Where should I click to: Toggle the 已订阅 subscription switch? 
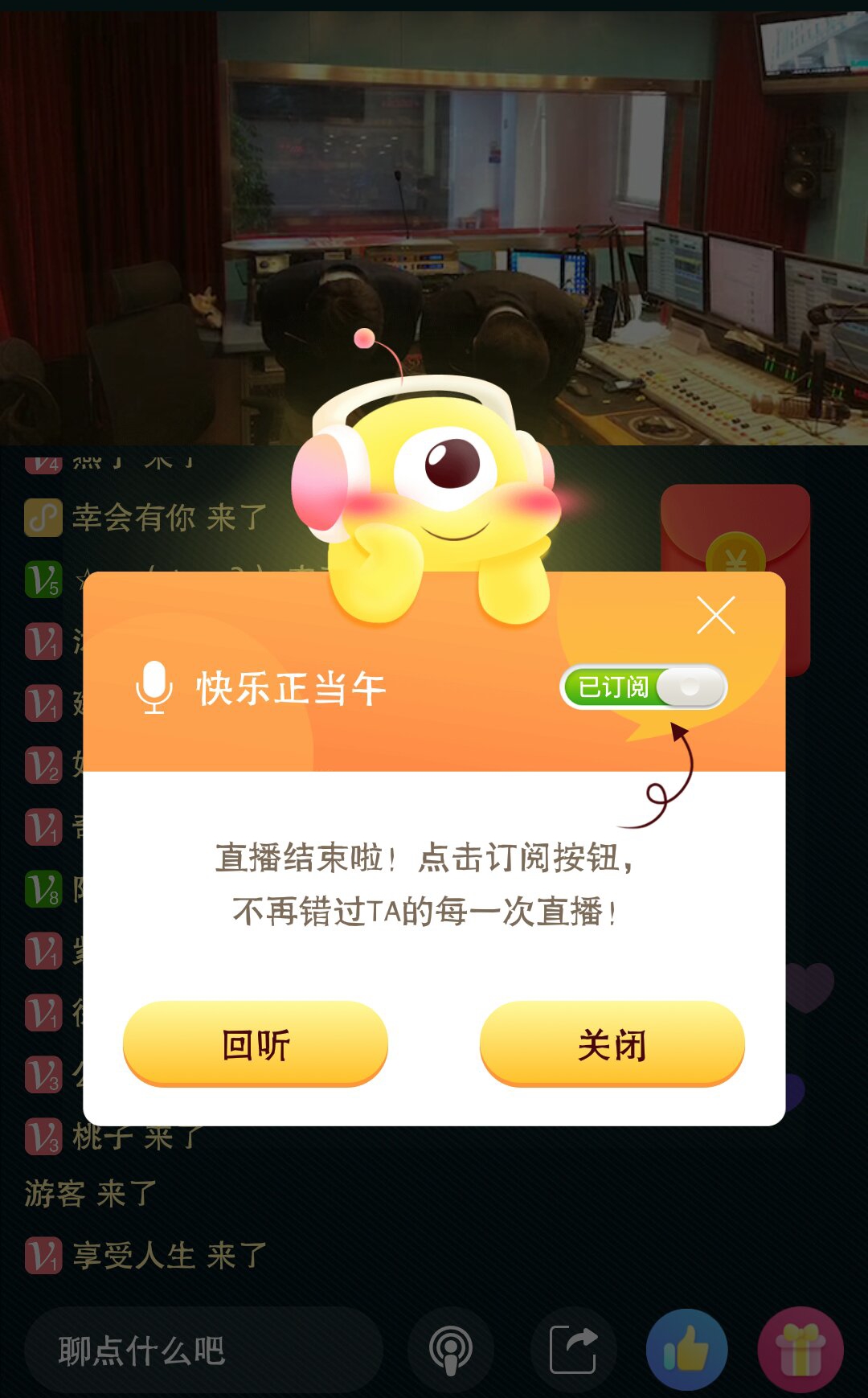click(x=643, y=687)
